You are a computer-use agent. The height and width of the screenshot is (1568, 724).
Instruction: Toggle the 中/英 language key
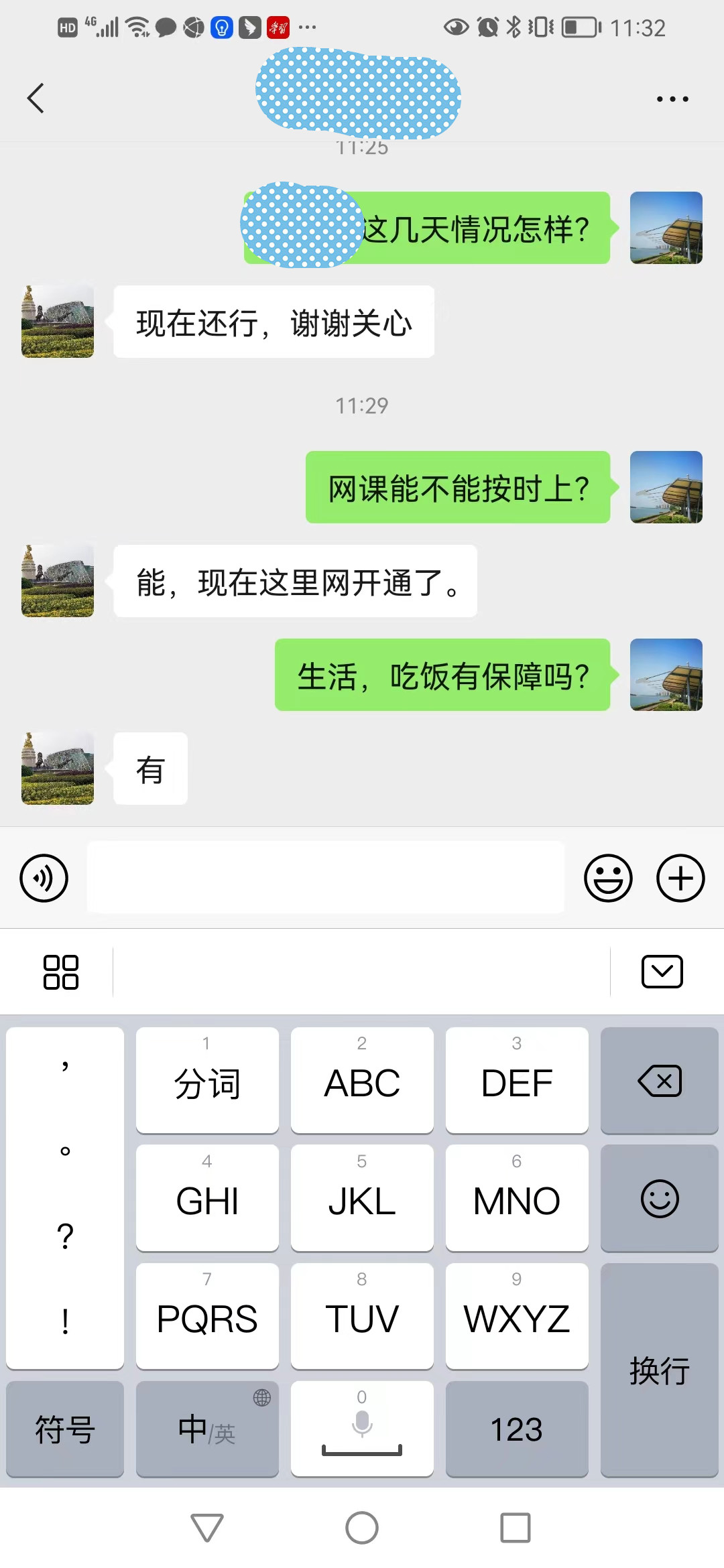[207, 1429]
